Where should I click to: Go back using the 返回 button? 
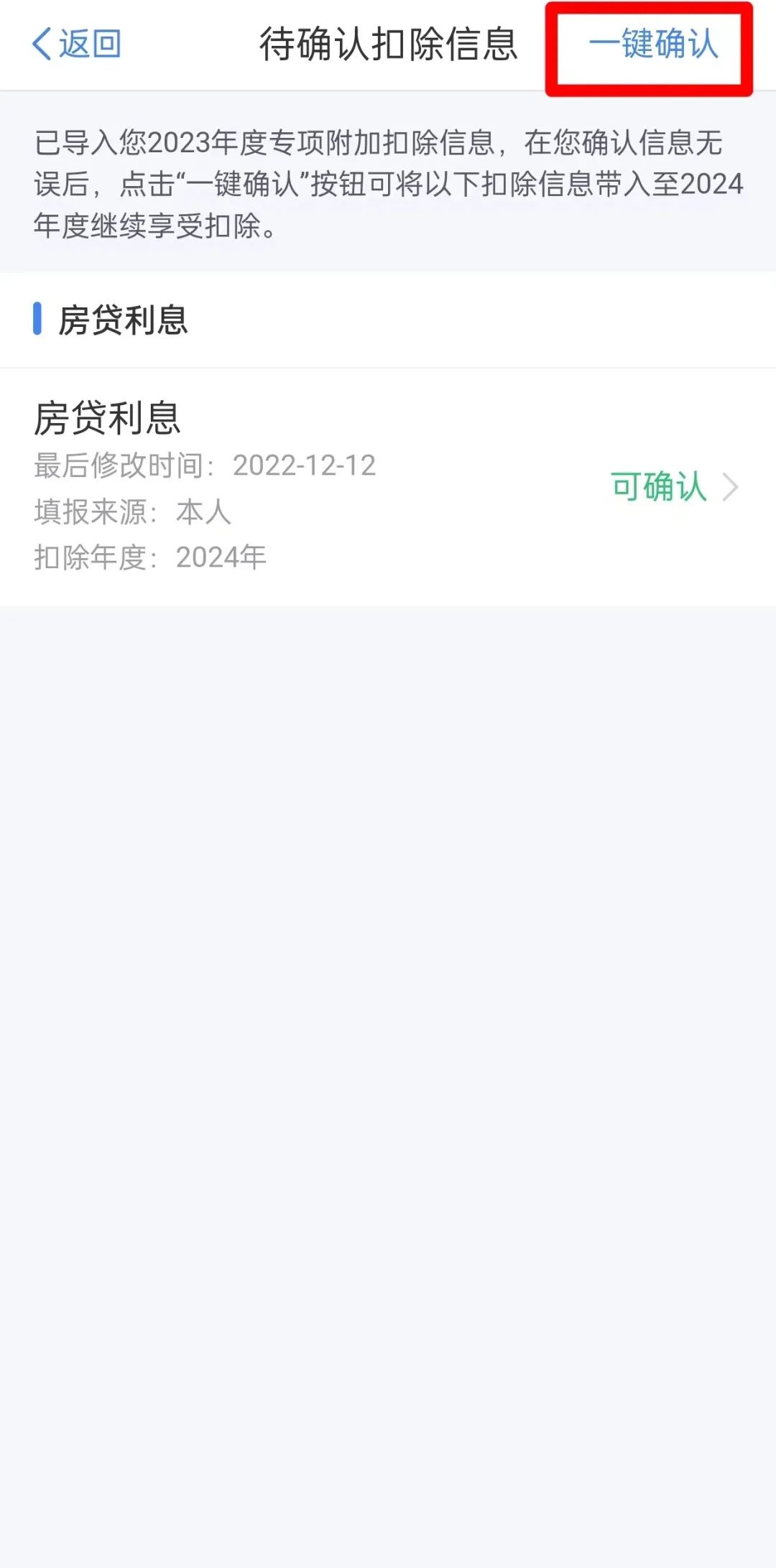tap(77, 44)
